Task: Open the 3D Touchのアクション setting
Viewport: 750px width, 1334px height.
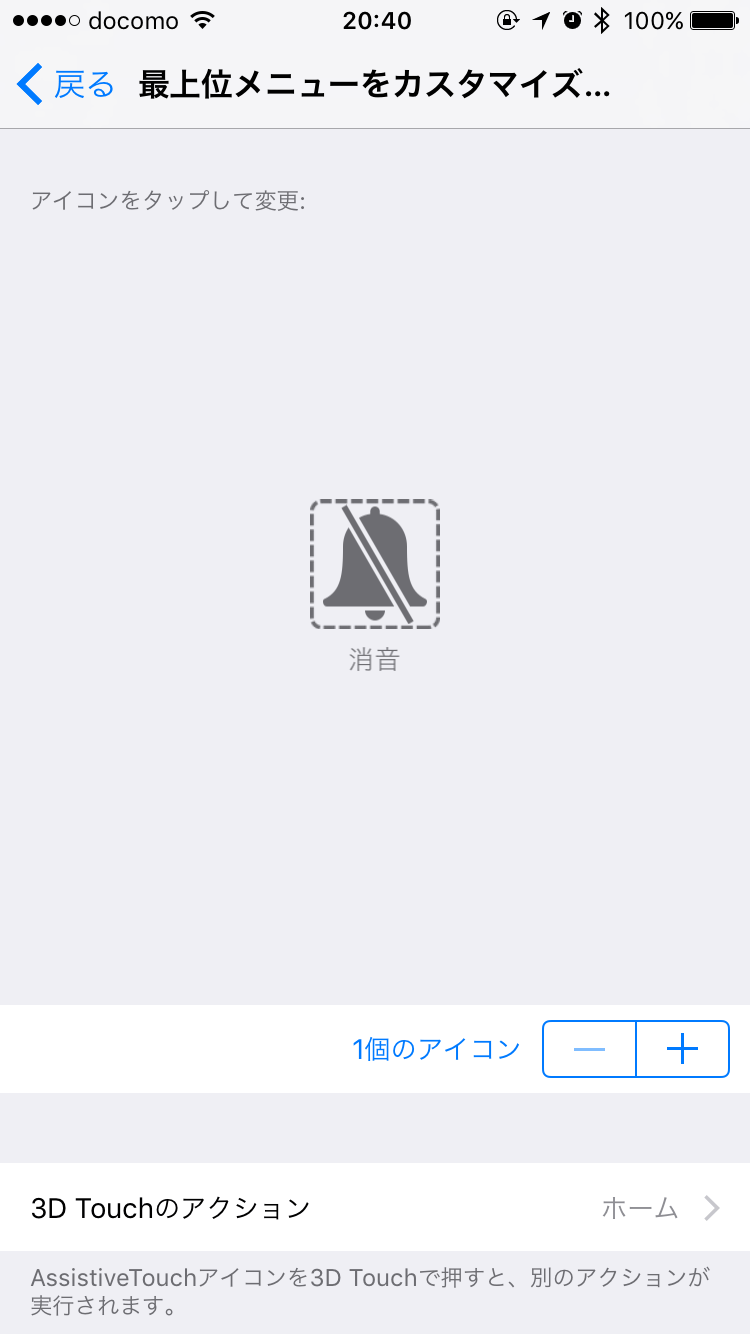Action: point(375,1208)
